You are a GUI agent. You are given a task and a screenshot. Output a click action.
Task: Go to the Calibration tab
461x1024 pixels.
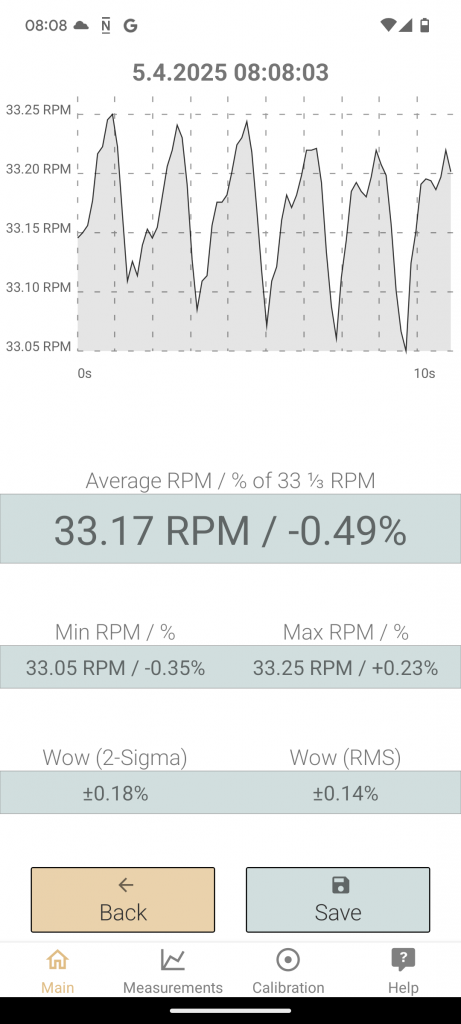click(x=288, y=971)
